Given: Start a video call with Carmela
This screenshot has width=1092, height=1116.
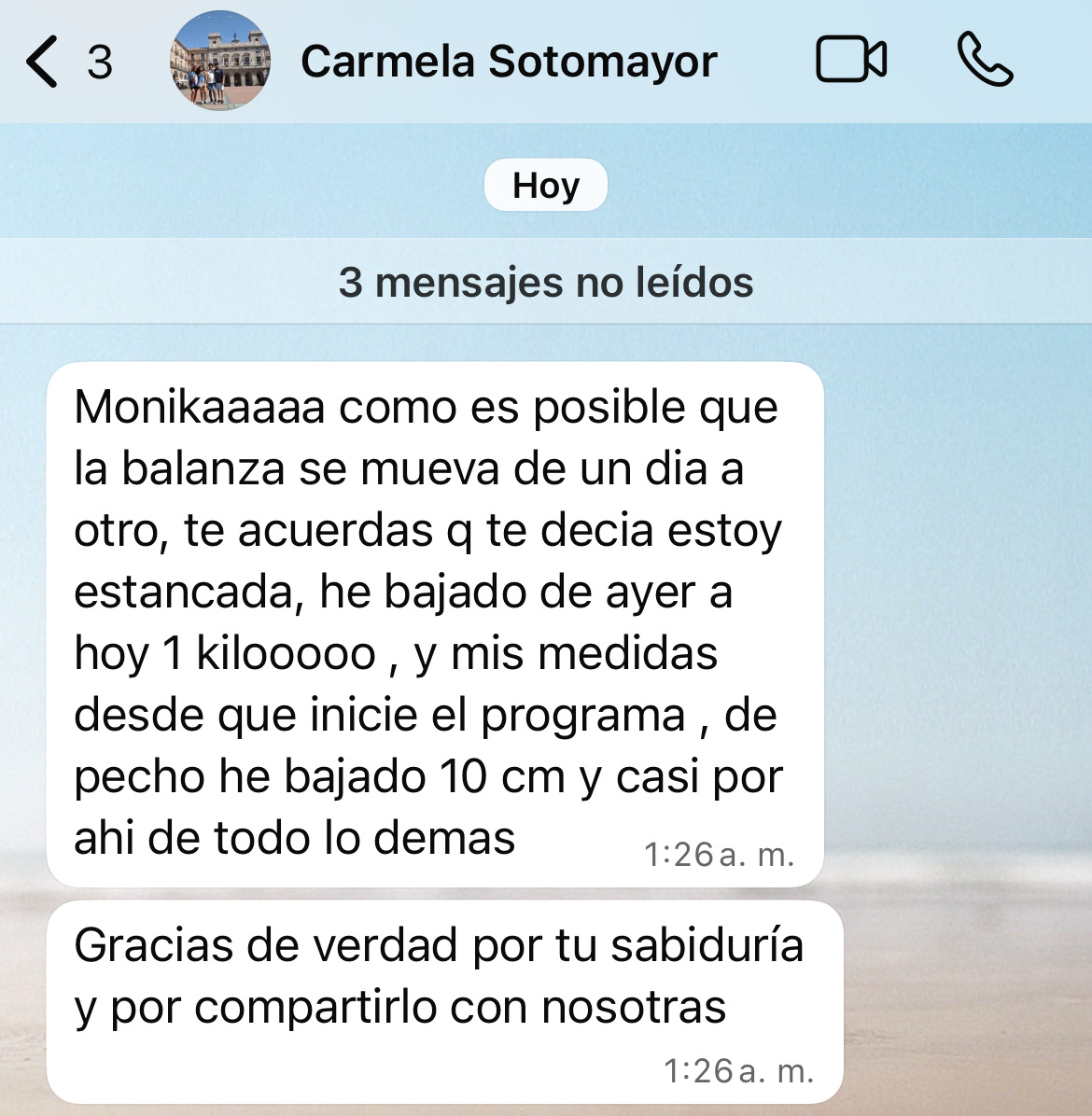Looking at the screenshot, I should tap(850, 61).
